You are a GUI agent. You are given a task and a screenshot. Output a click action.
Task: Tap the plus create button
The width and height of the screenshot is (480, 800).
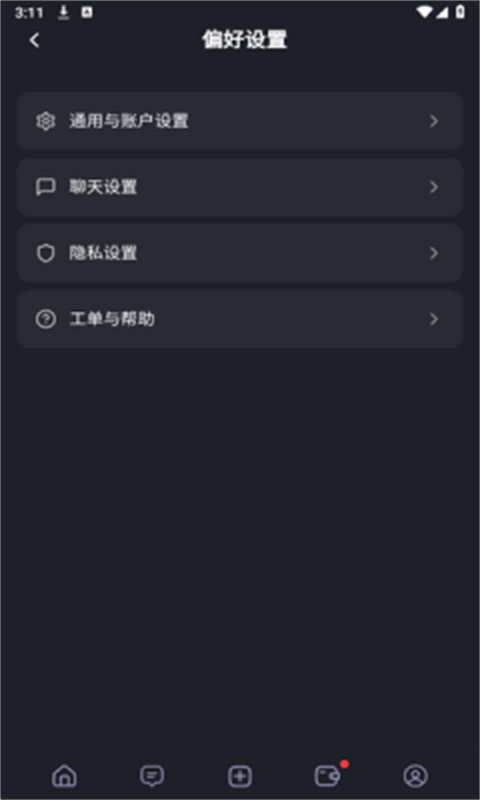pyautogui.click(x=240, y=777)
